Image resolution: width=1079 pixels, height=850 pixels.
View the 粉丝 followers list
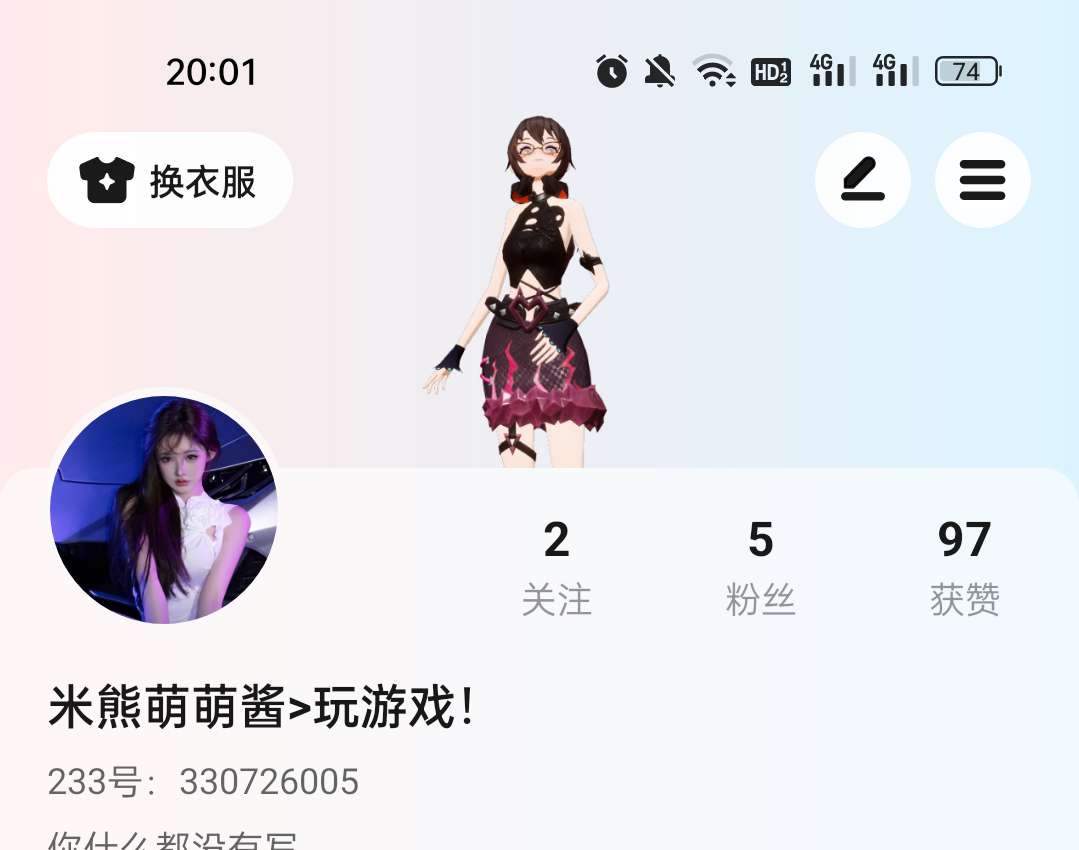click(x=760, y=566)
